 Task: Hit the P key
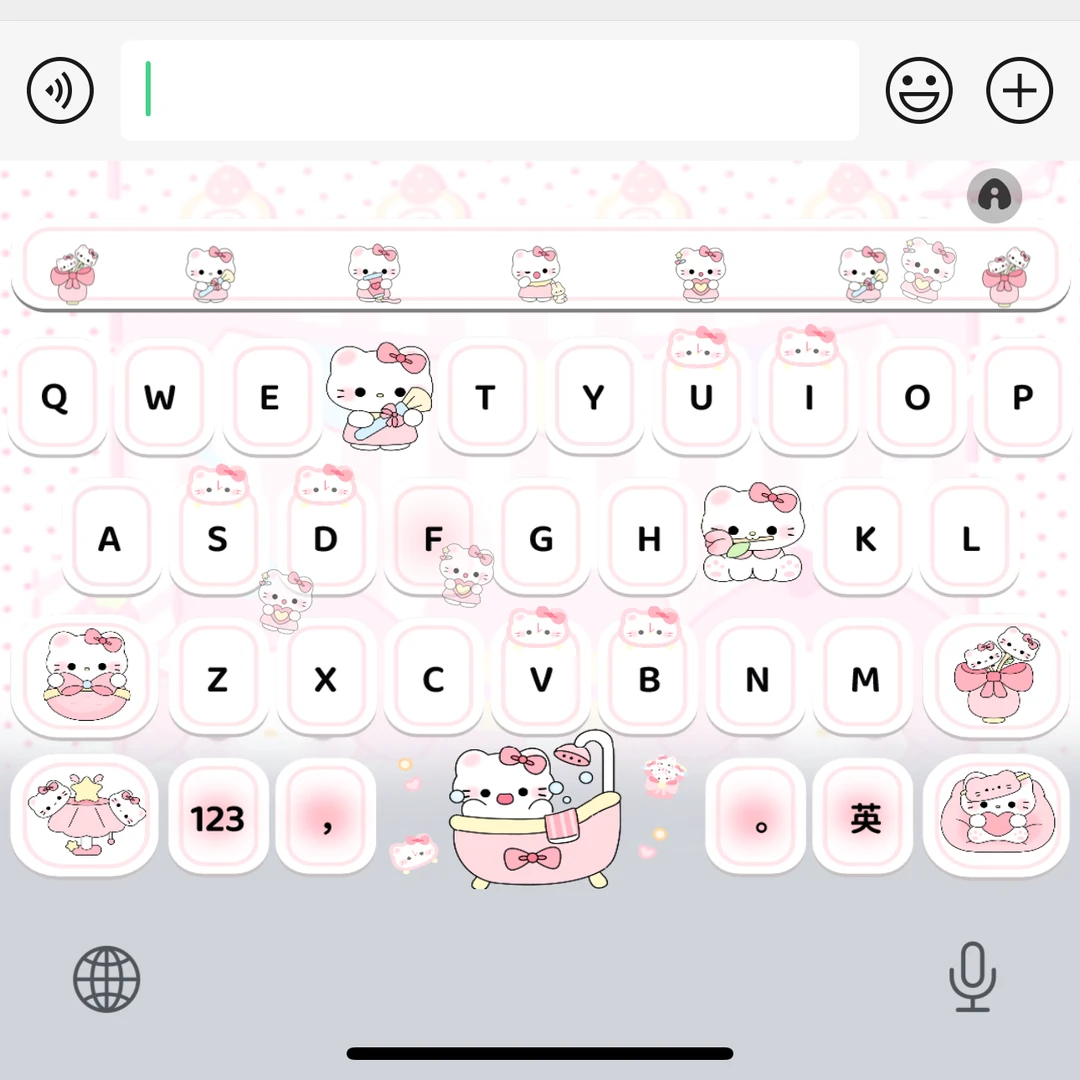tap(1022, 397)
